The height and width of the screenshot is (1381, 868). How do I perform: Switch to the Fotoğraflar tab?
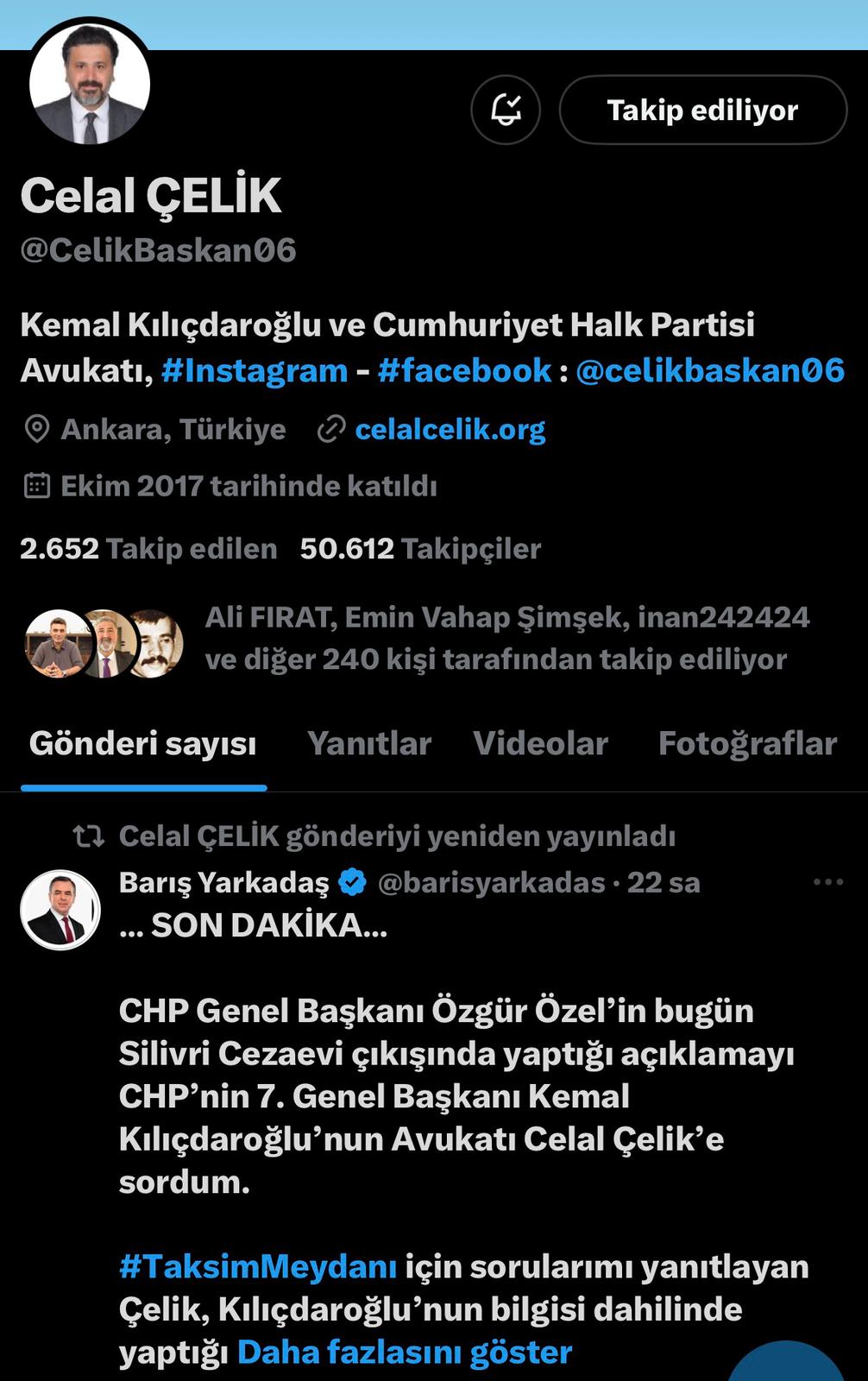747,743
